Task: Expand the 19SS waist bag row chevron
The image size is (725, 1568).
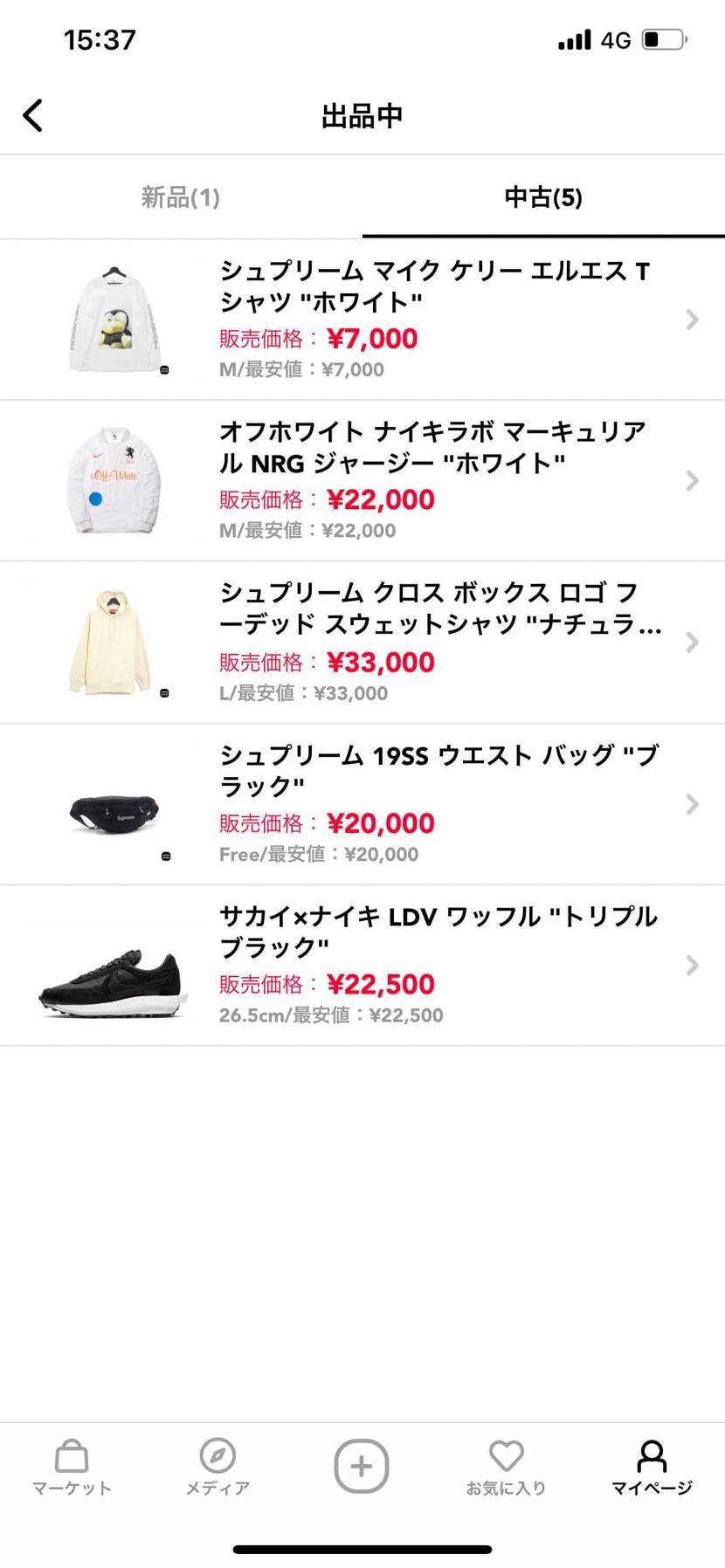Action: [693, 804]
